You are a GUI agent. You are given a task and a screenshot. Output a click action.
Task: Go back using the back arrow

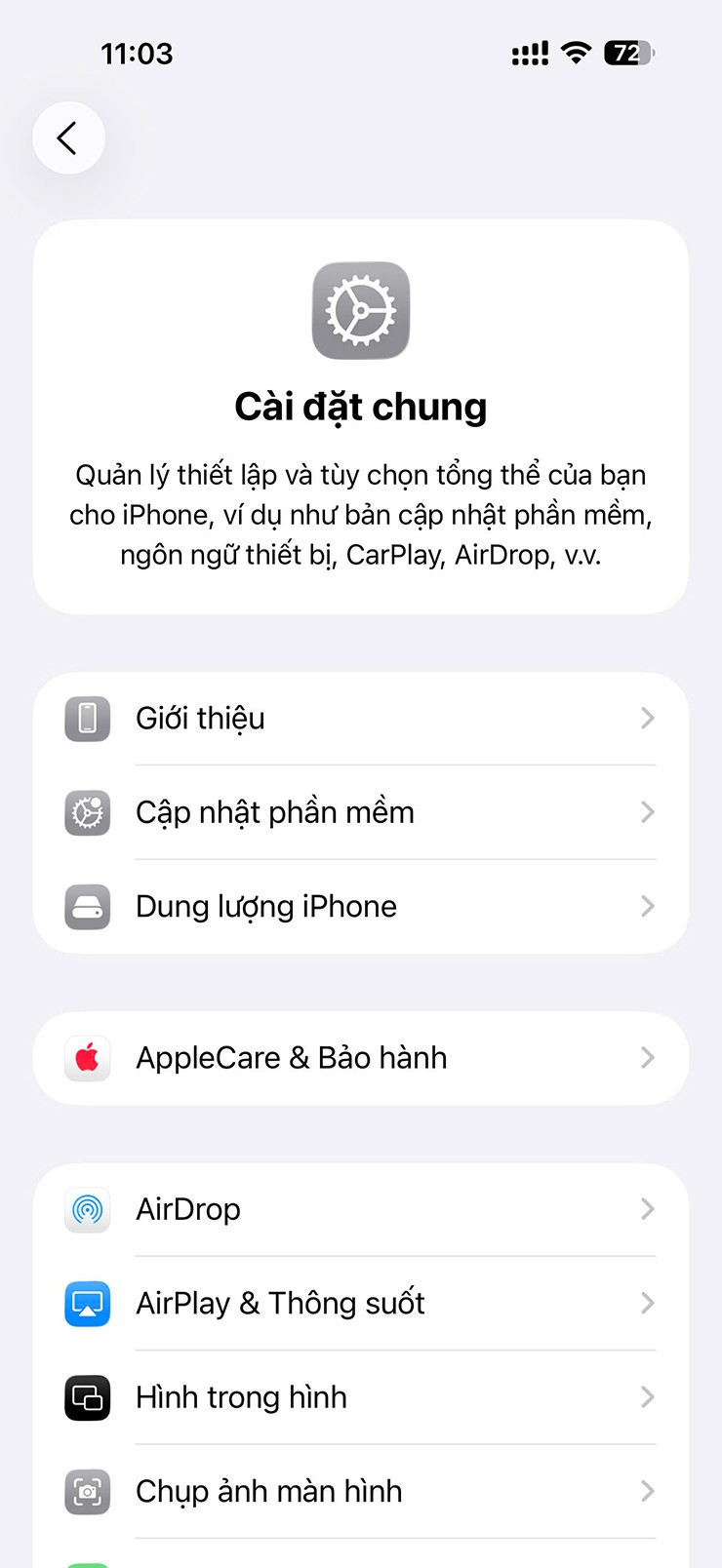point(68,138)
